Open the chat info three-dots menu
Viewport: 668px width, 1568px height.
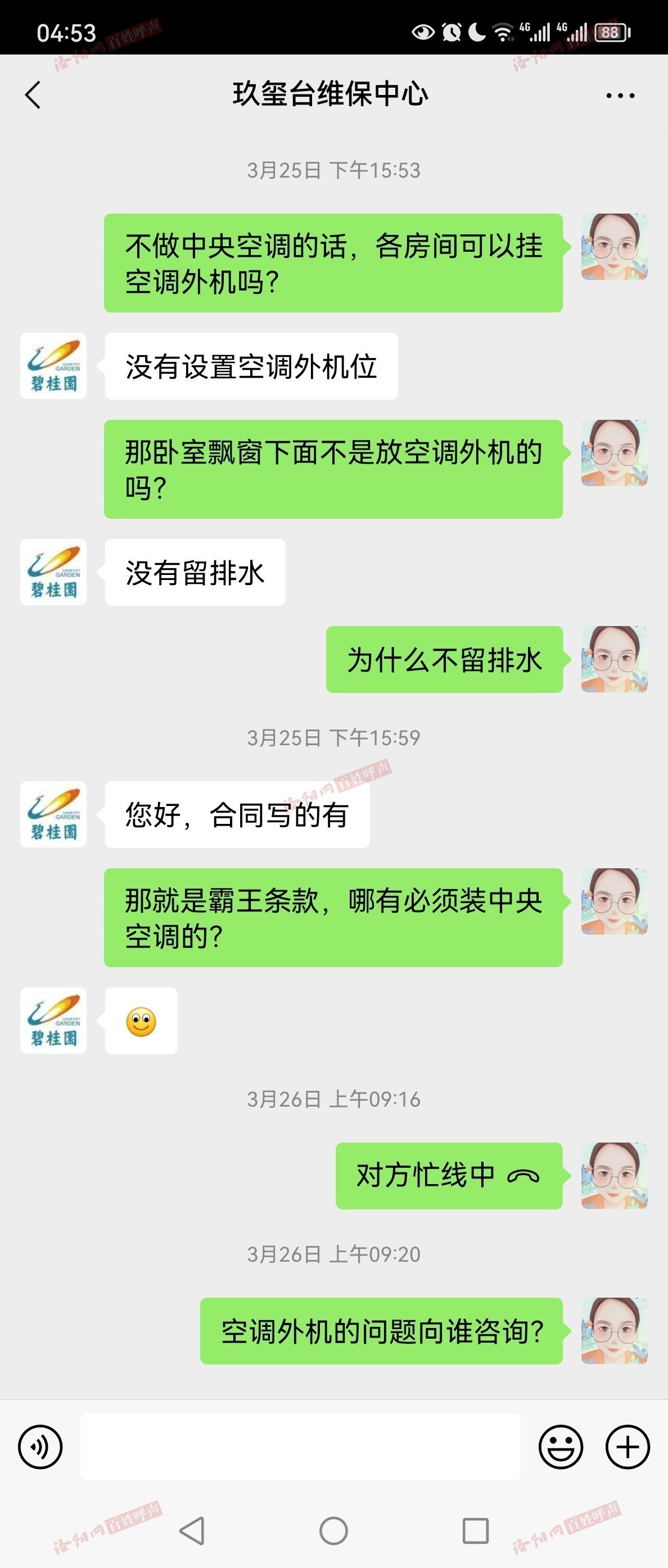pos(620,96)
